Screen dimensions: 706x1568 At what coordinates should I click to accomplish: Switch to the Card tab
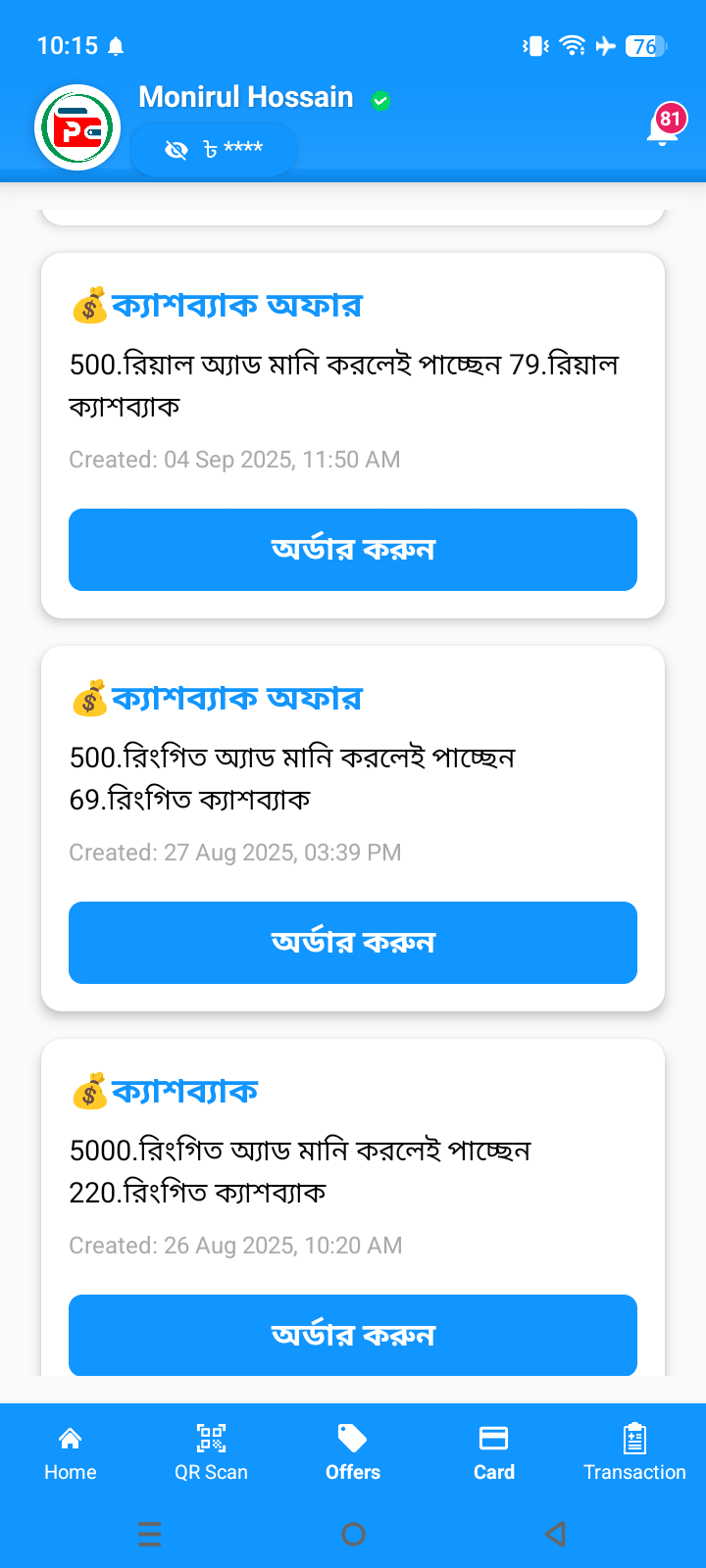(494, 1452)
